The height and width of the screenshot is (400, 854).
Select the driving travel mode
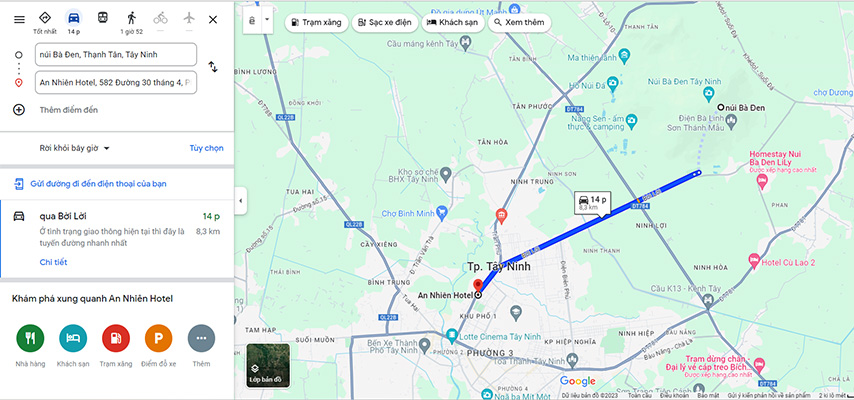coord(73,21)
